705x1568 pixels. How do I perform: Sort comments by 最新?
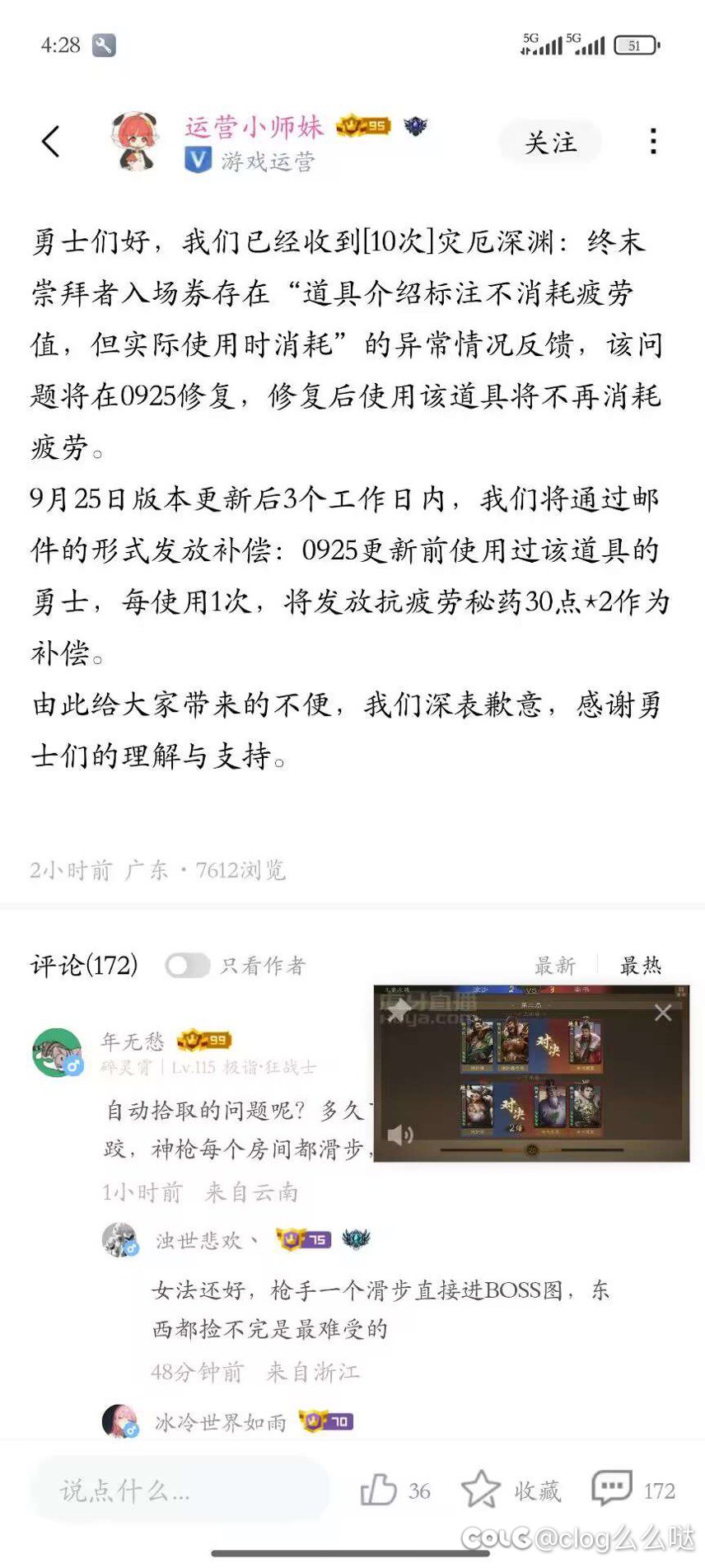click(x=555, y=966)
